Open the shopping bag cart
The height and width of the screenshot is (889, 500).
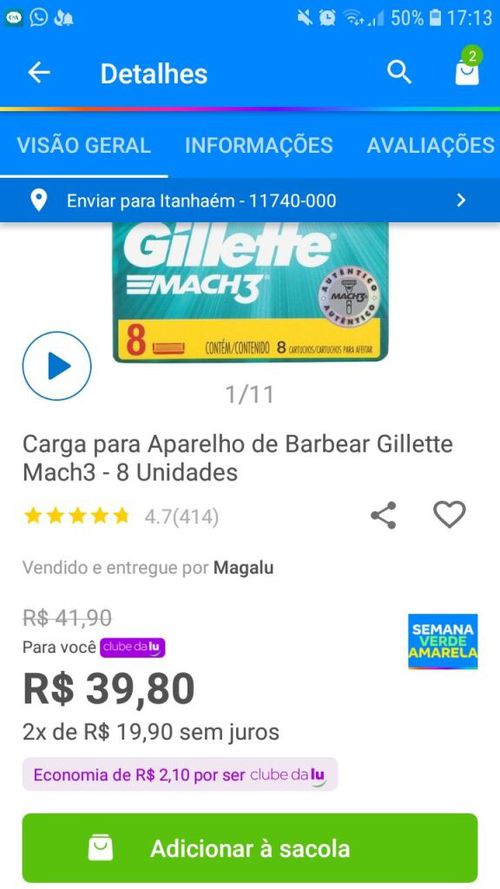pos(467,70)
